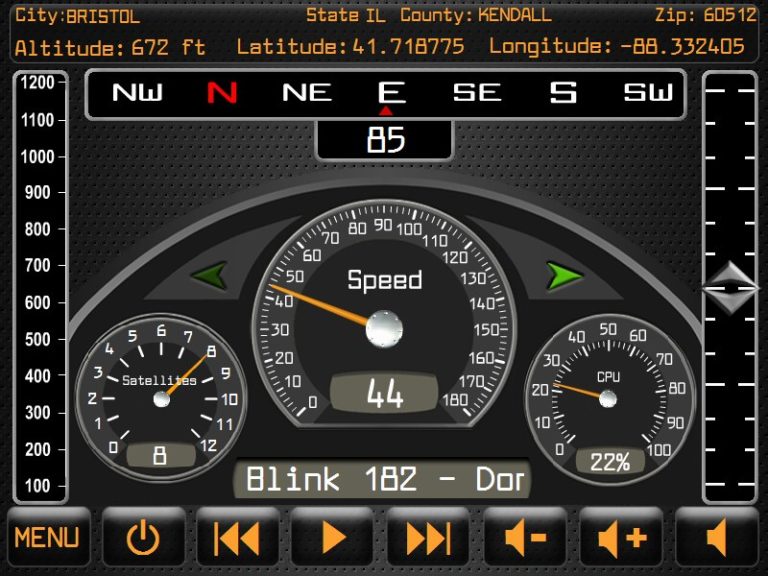Tap the green left arrow
This screenshot has height=576, width=768.
[215, 275]
